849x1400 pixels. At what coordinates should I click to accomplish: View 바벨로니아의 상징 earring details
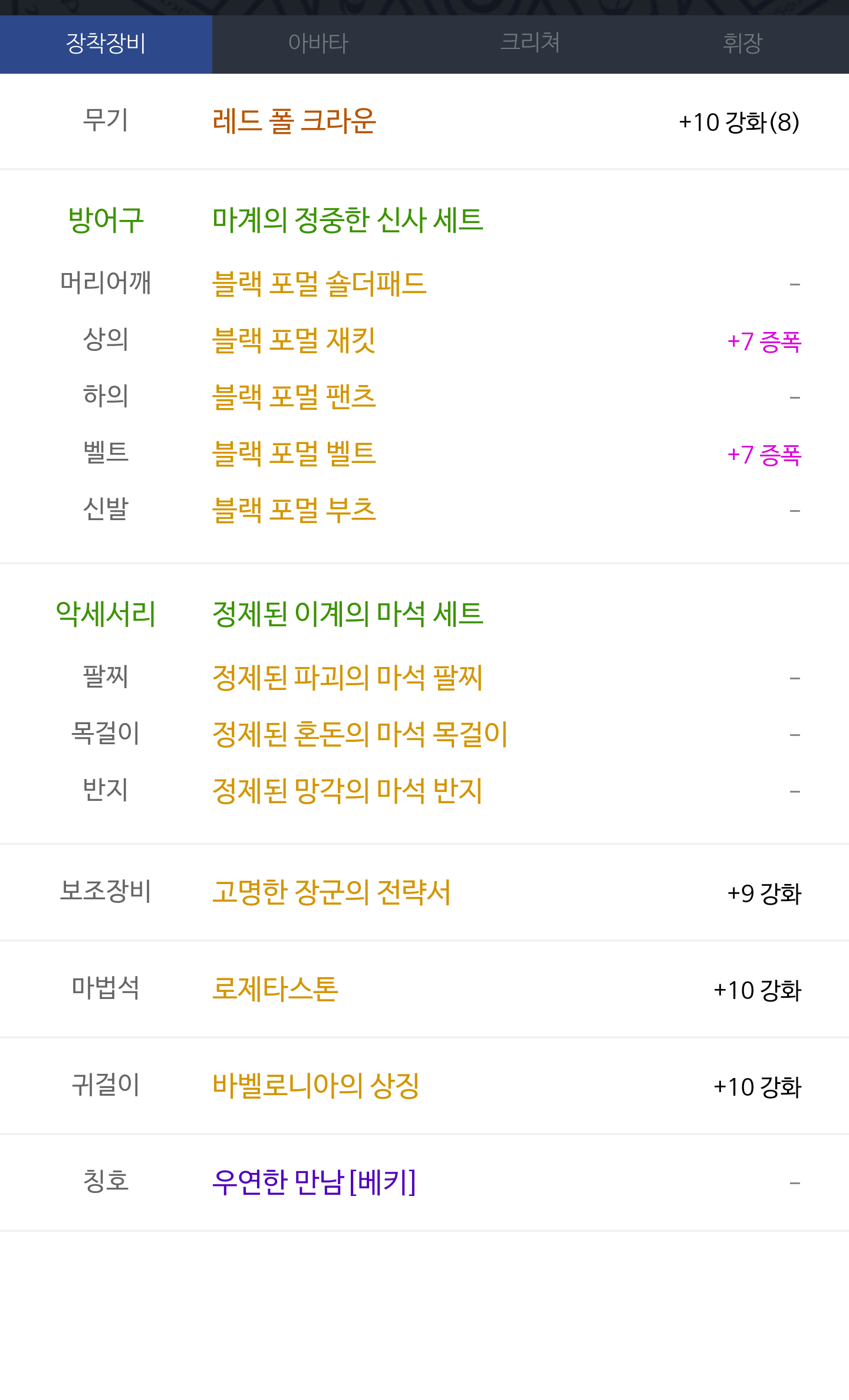pos(315,1086)
